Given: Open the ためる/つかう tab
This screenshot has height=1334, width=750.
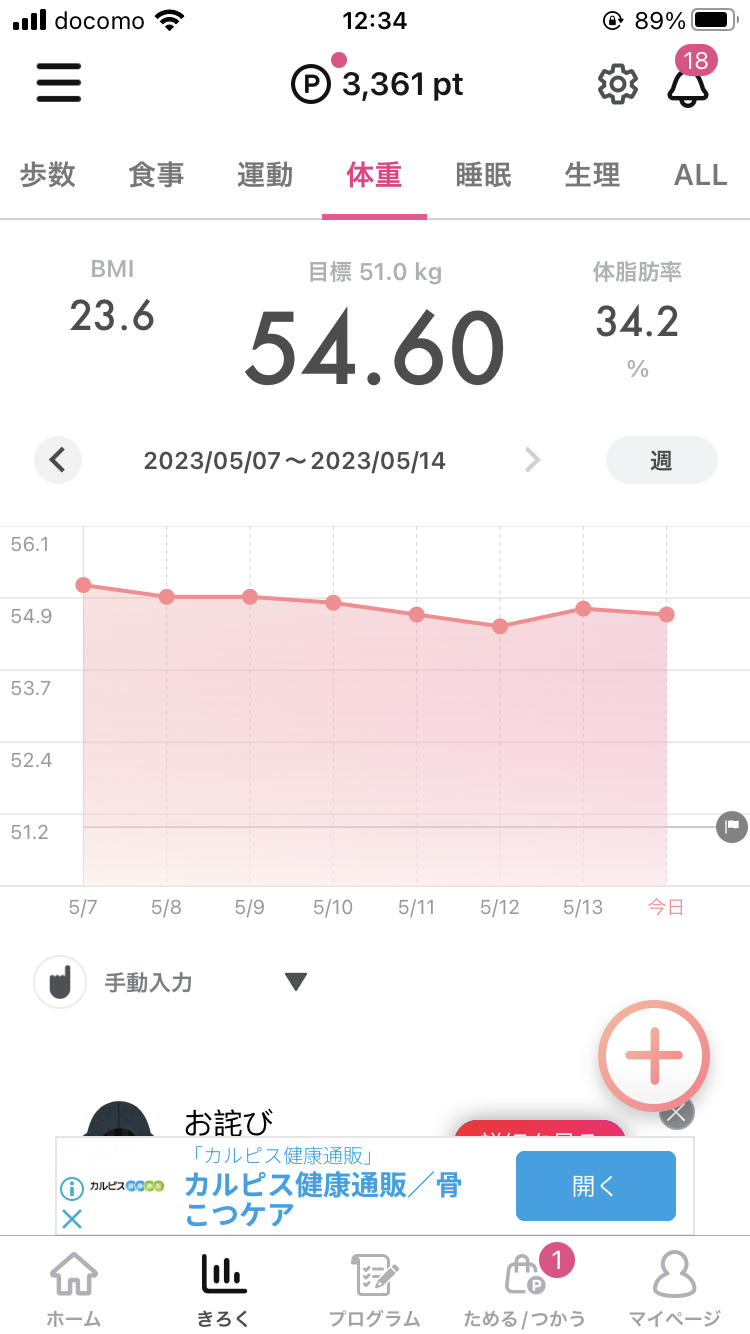Looking at the screenshot, I should click(525, 1290).
